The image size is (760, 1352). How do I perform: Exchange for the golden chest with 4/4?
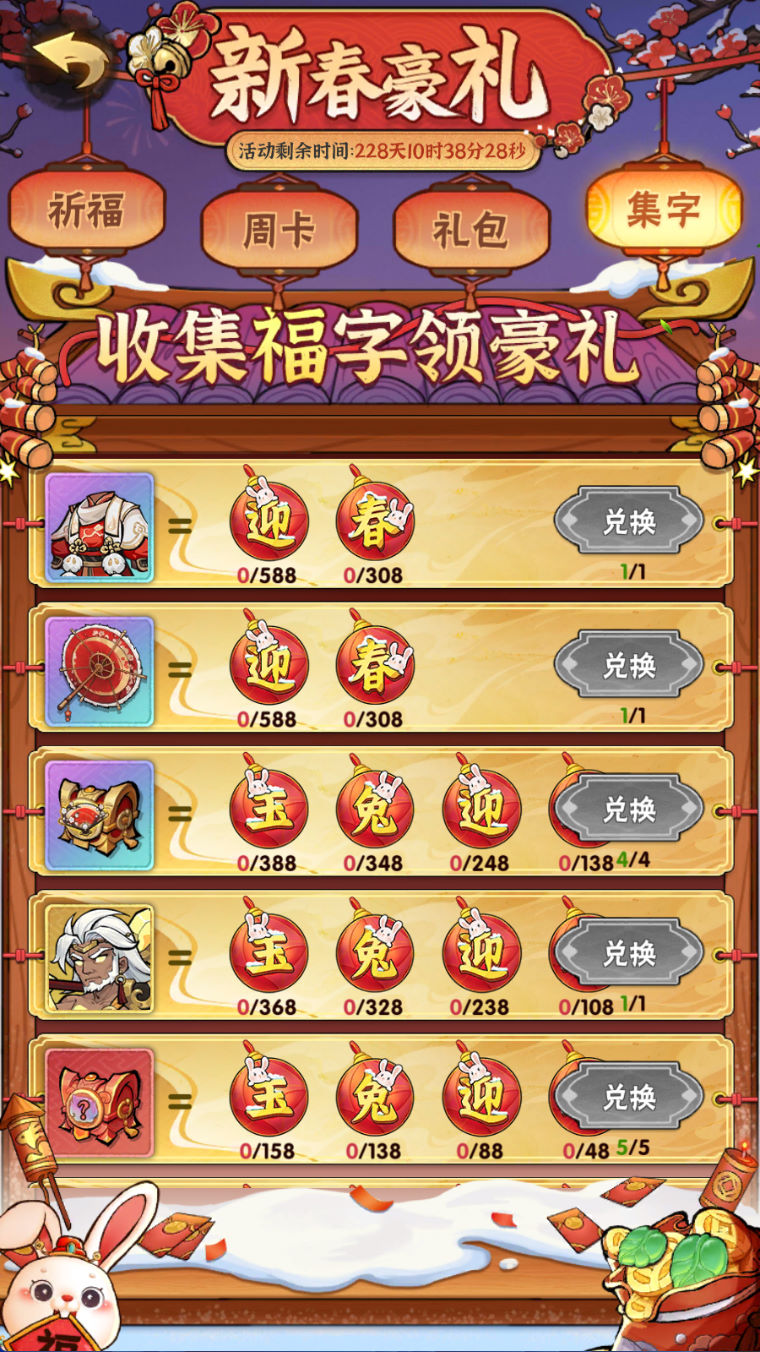(x=629, y=809)
